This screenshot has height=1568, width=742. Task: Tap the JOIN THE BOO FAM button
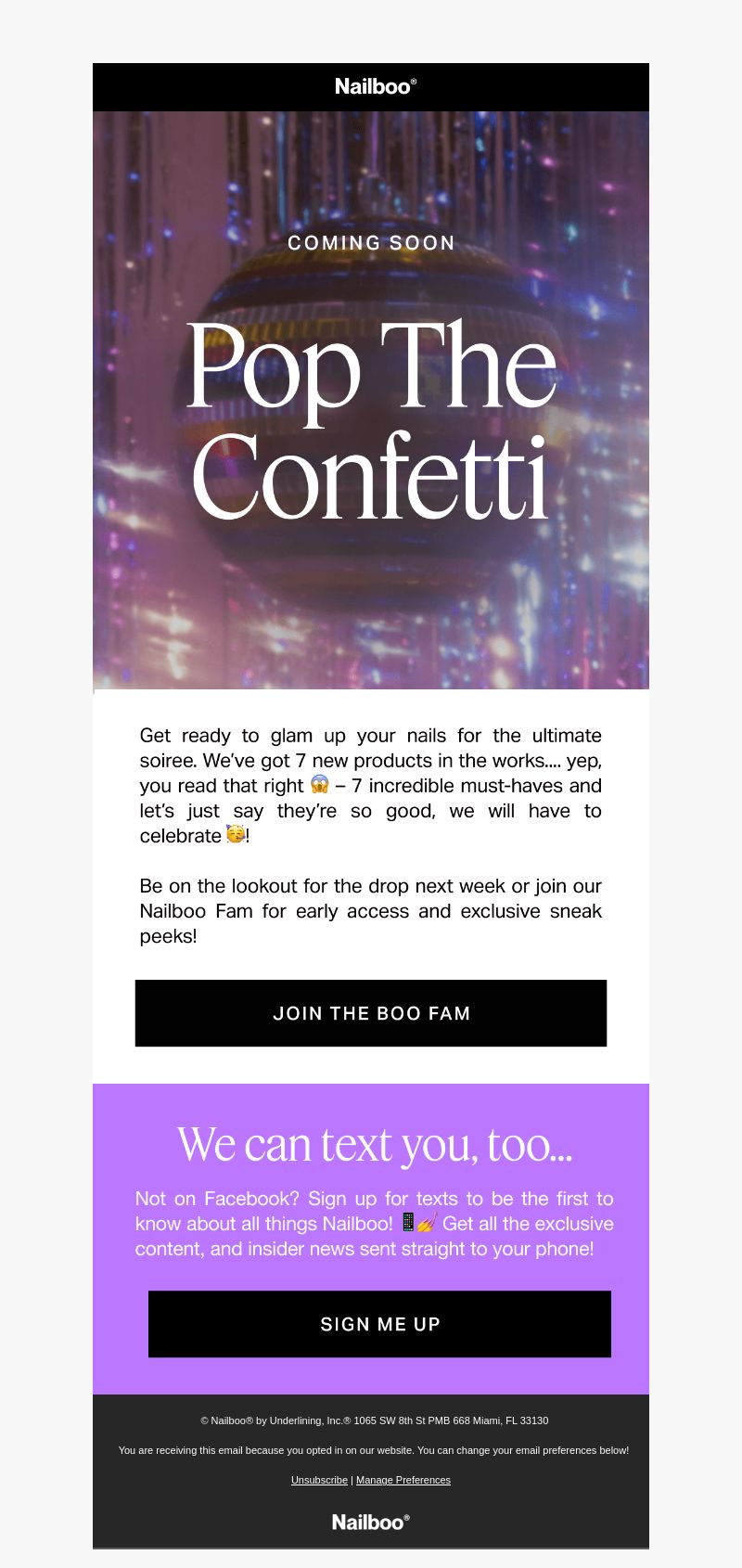click(x=371, y=1013)
